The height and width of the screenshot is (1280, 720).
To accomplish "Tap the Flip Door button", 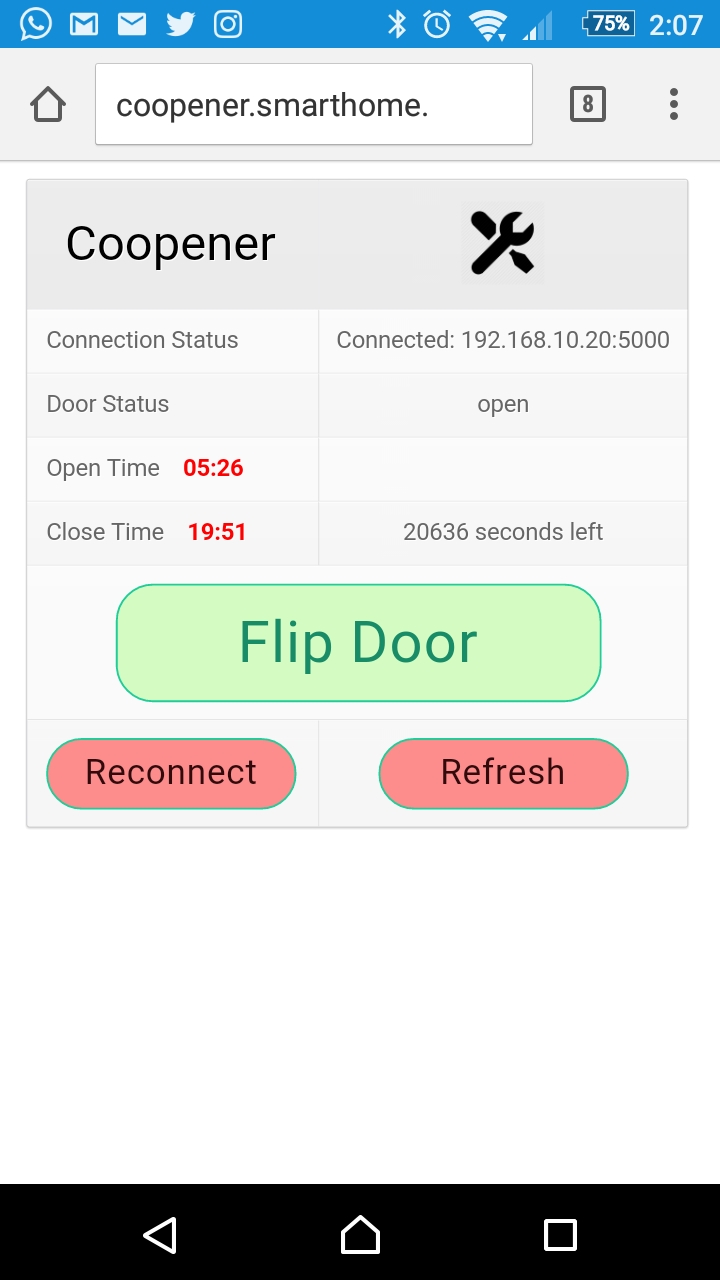I will pos(358,643).
